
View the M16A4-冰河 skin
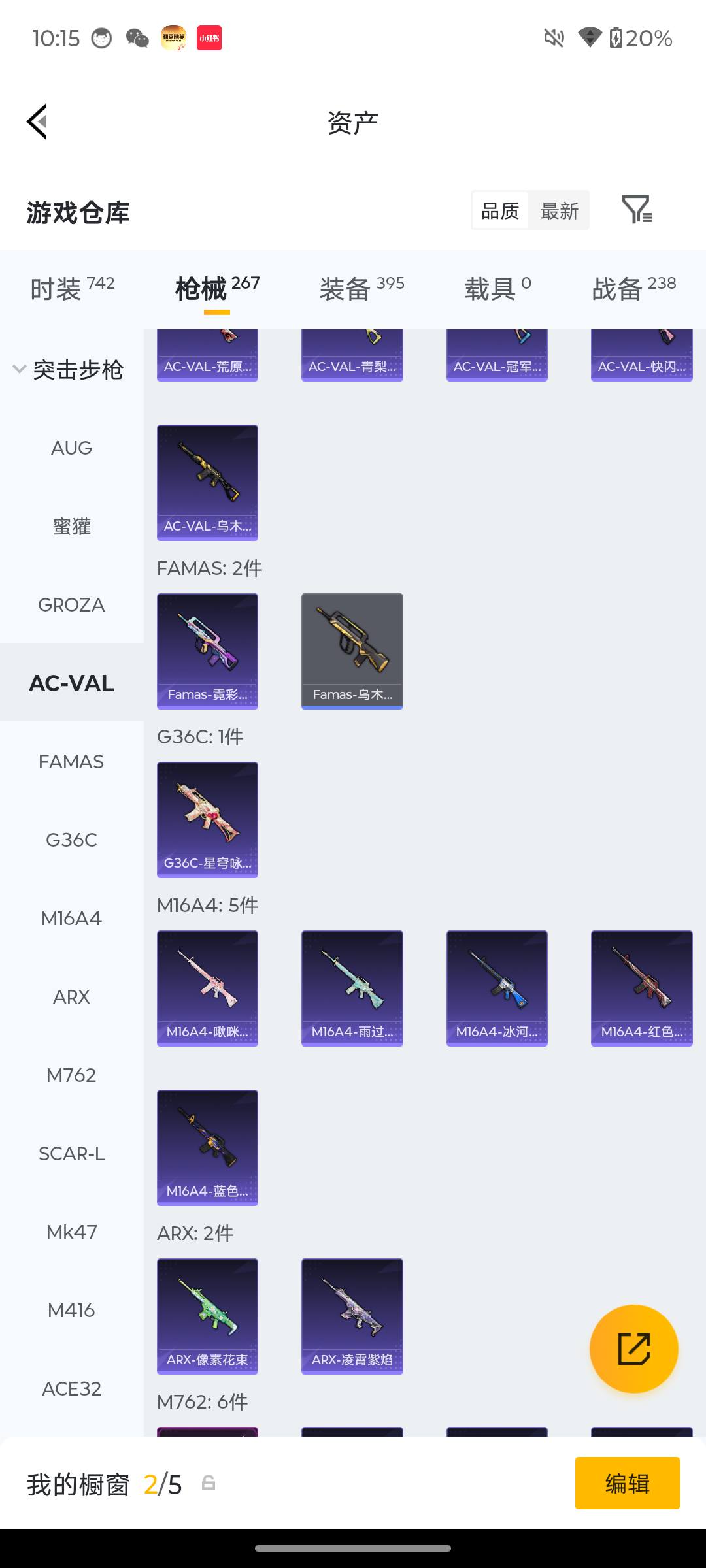497,988
